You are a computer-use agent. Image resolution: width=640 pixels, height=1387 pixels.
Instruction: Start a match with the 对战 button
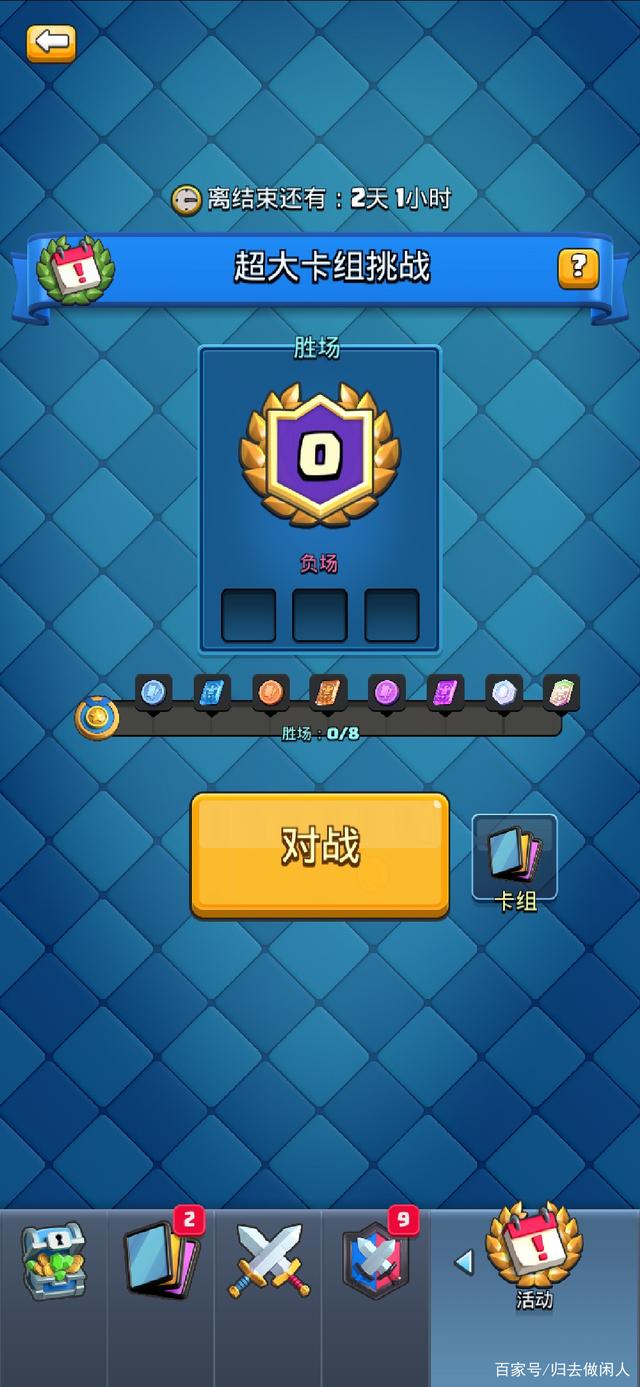pyautogui.click(x=320, y=853)
